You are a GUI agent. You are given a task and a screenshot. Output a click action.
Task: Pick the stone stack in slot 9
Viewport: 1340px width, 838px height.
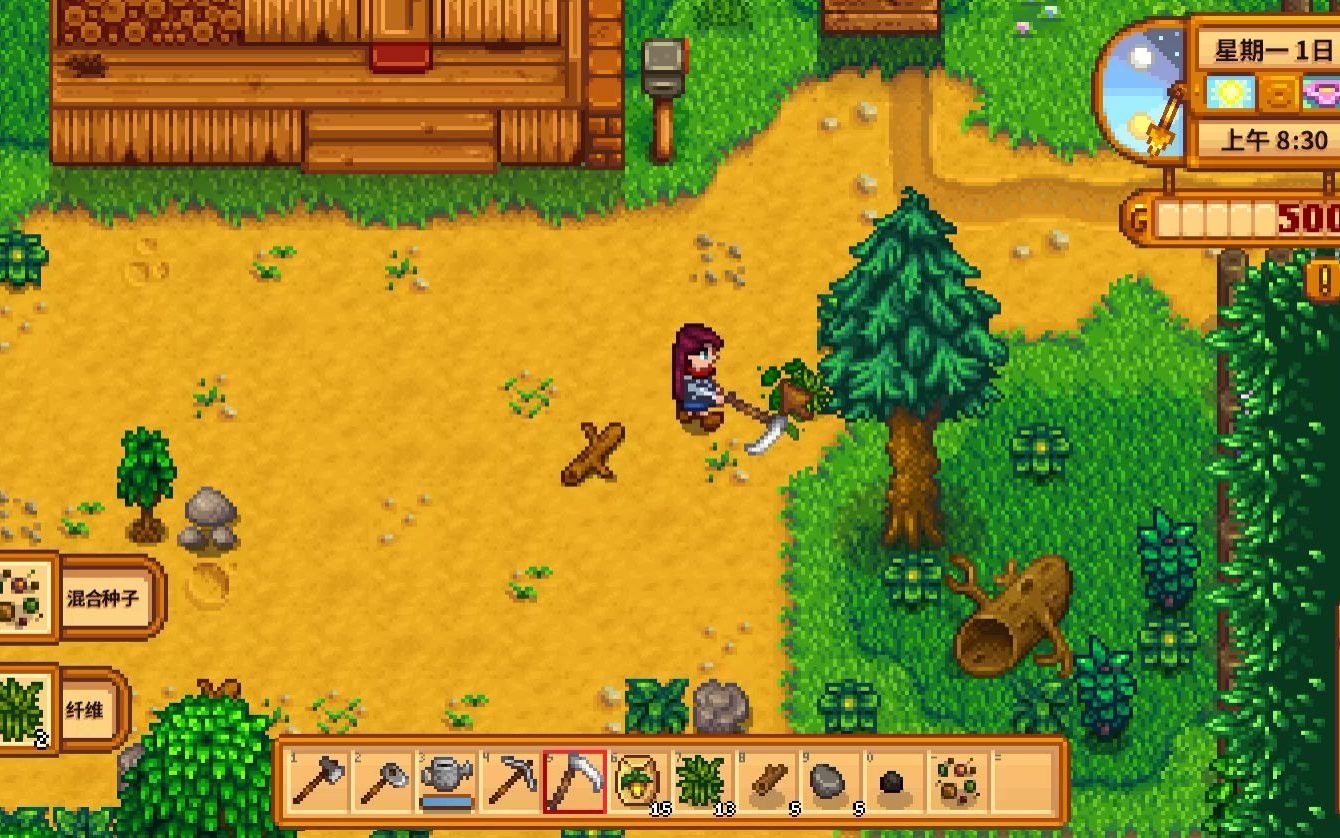pyautogui.click(x=830, y=782)
